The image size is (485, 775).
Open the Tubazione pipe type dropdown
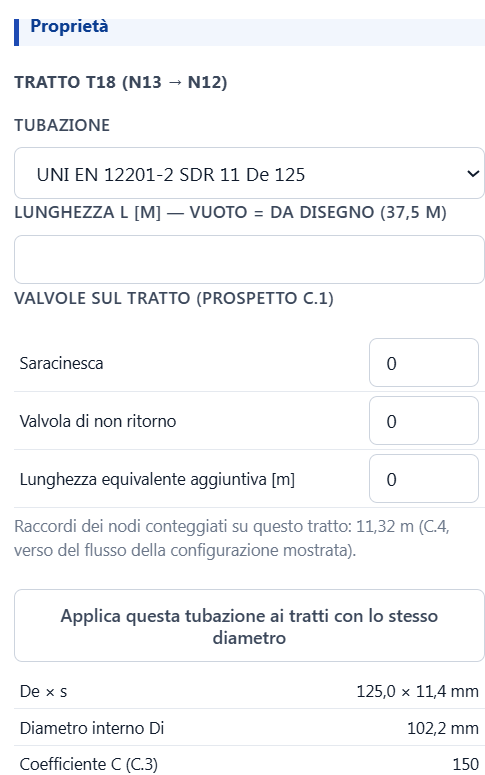tap(249, 173)
